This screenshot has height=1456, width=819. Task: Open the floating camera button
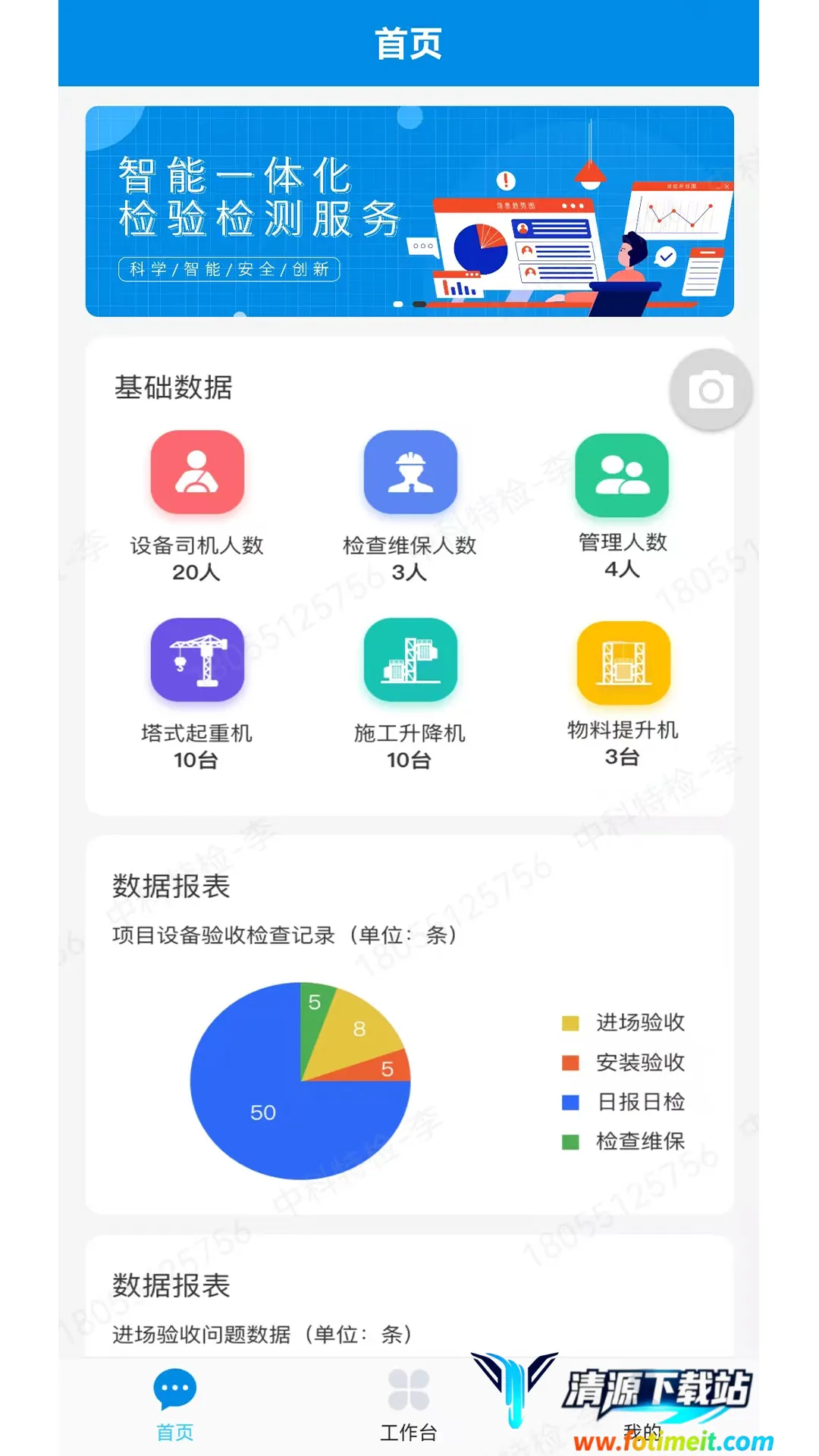711,391
